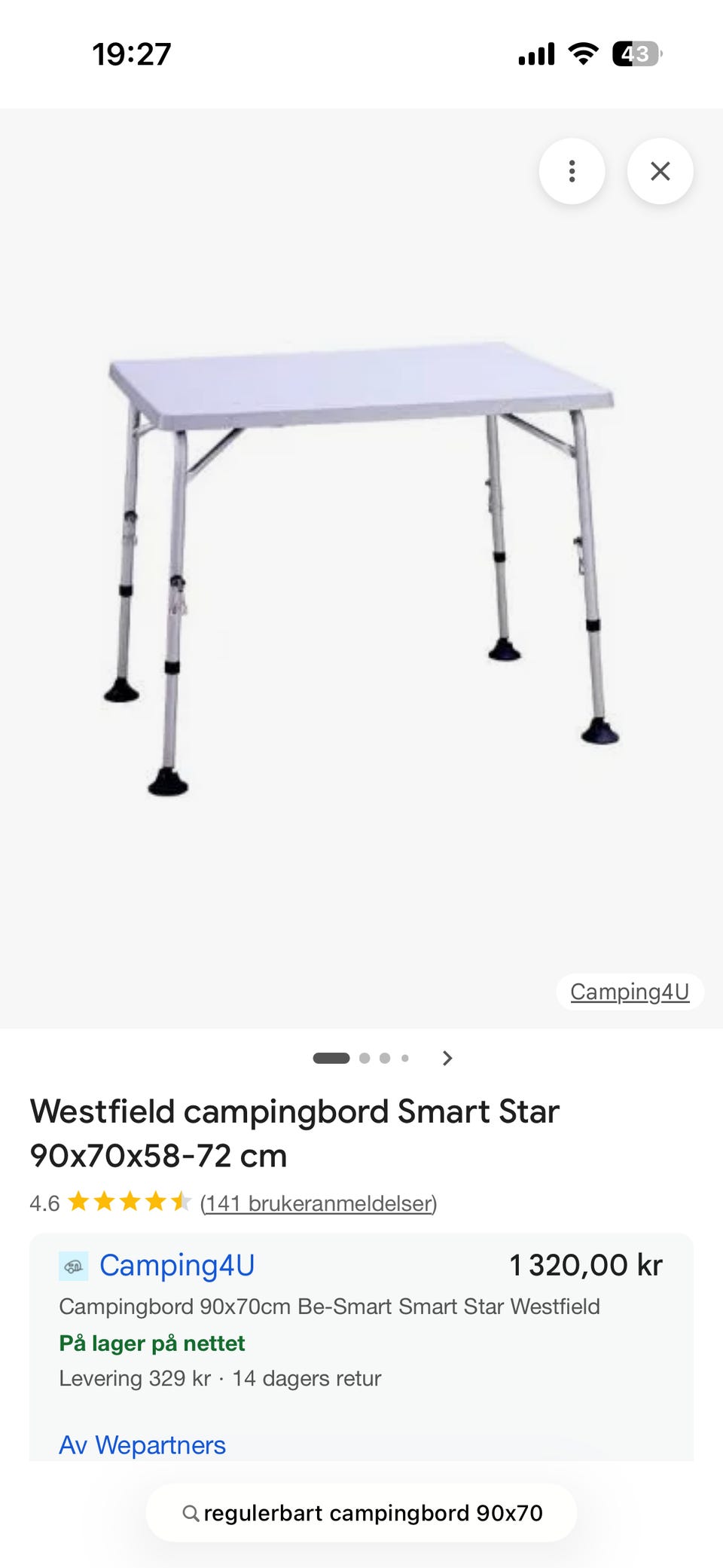Go to the next product image

coord(447,1058)
